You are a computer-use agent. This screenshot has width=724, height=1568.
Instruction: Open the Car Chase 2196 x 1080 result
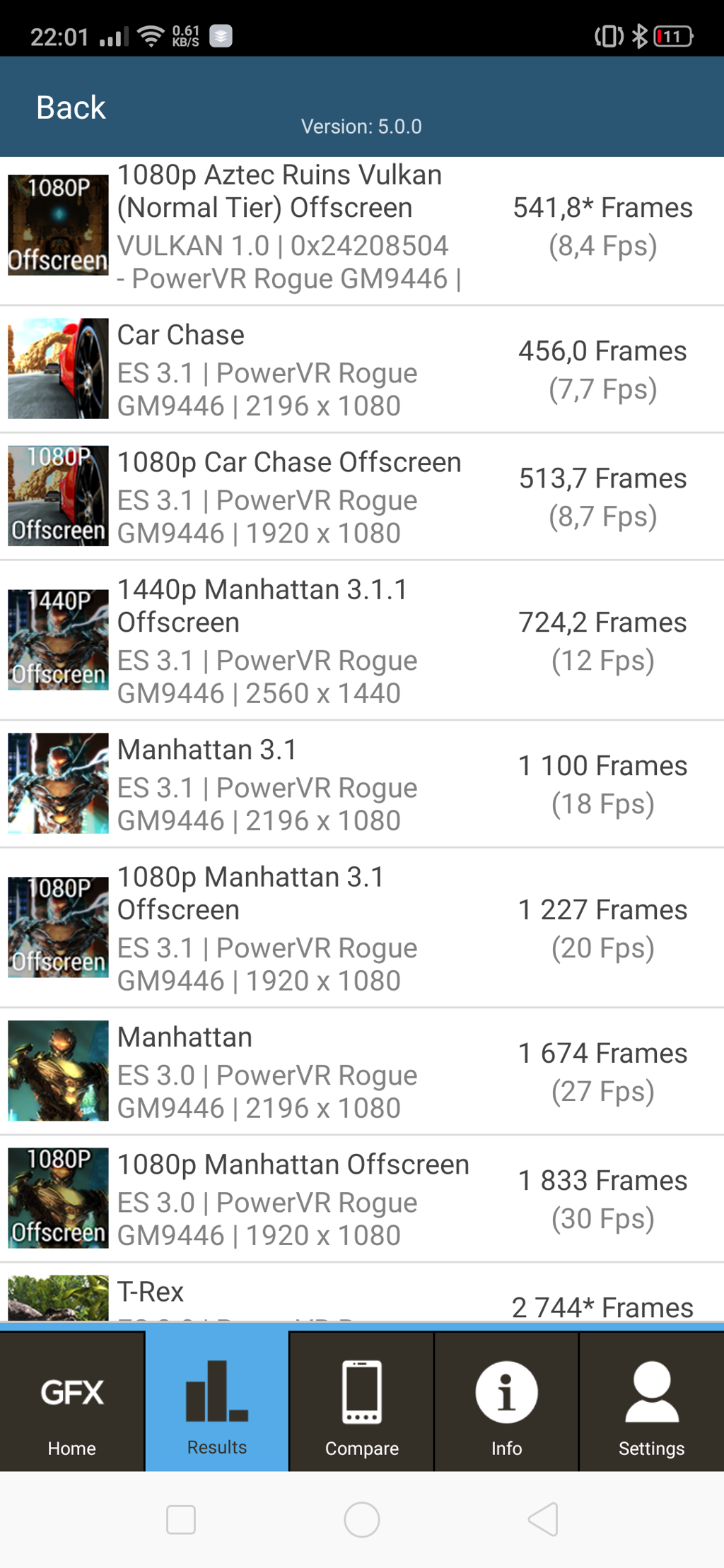(362, 370)
